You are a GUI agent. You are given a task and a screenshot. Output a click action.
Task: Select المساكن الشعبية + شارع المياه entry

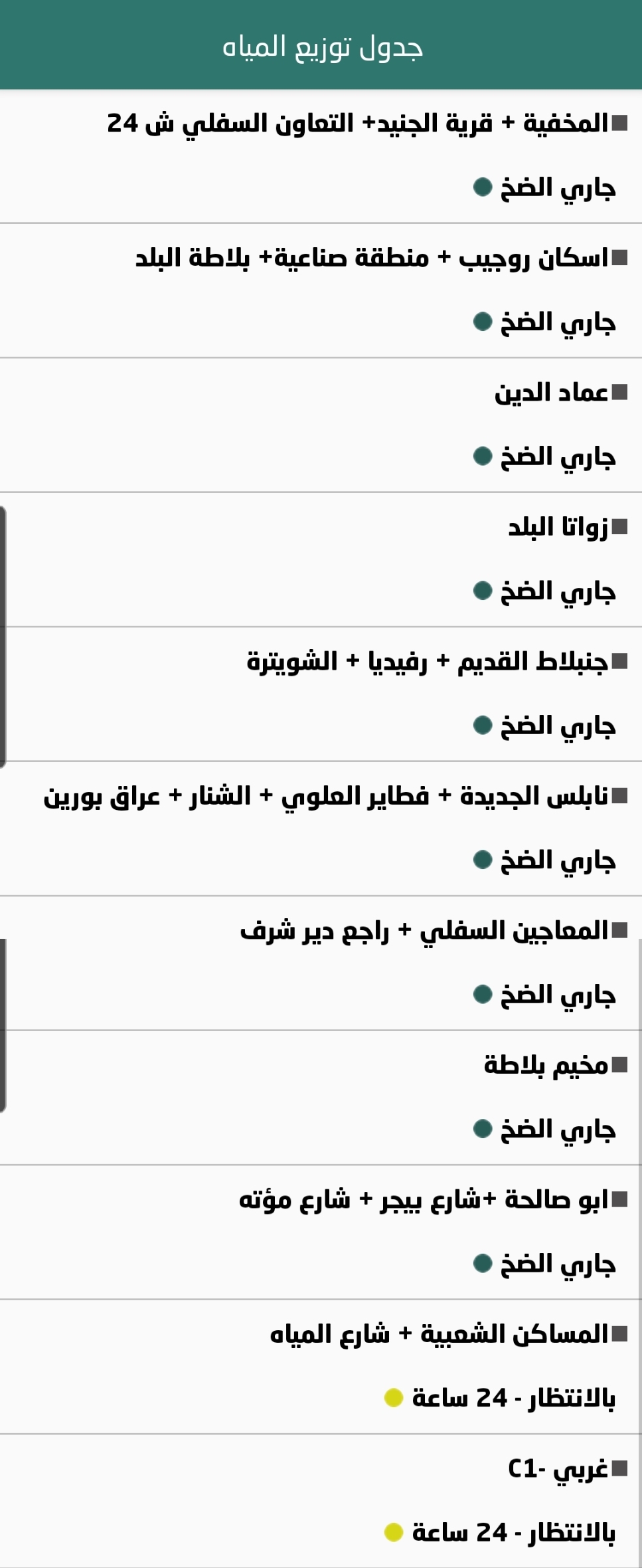(x=438, y=1335)
